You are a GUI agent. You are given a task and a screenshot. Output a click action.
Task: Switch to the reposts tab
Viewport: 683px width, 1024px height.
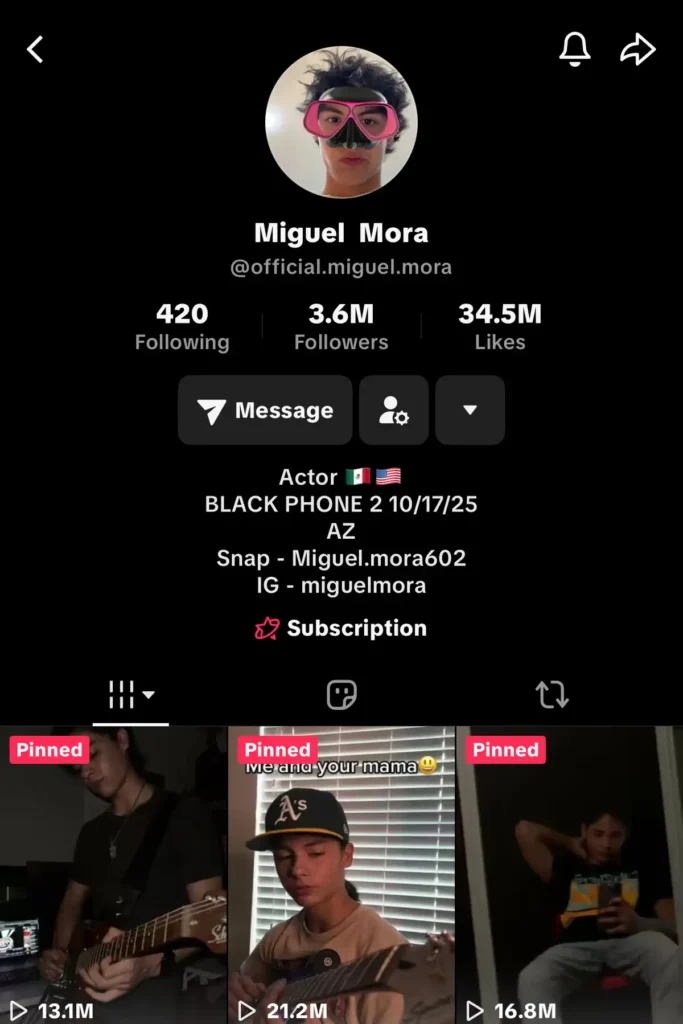click(x=552, y=694)
